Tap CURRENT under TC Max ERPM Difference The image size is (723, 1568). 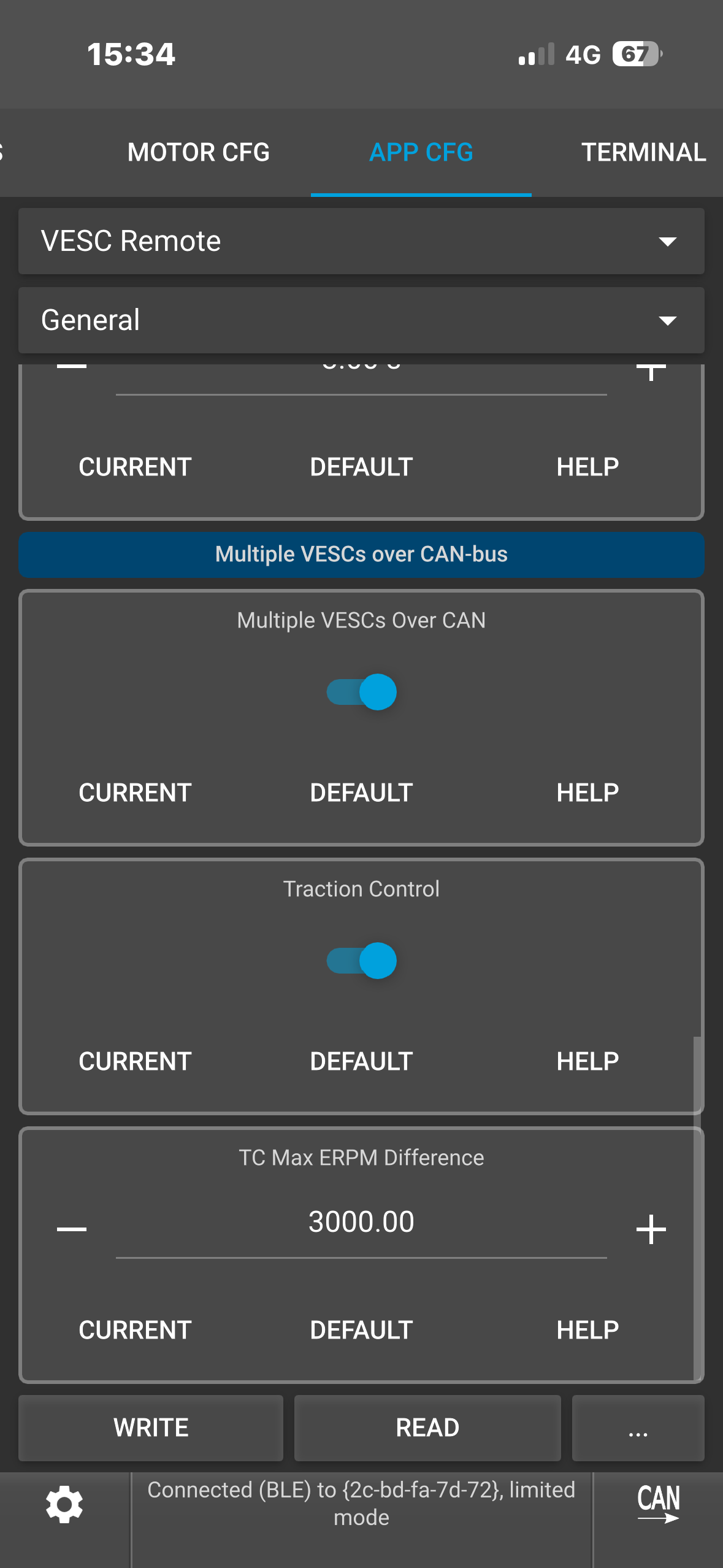pyautogui.click(x=135, y=1330)
